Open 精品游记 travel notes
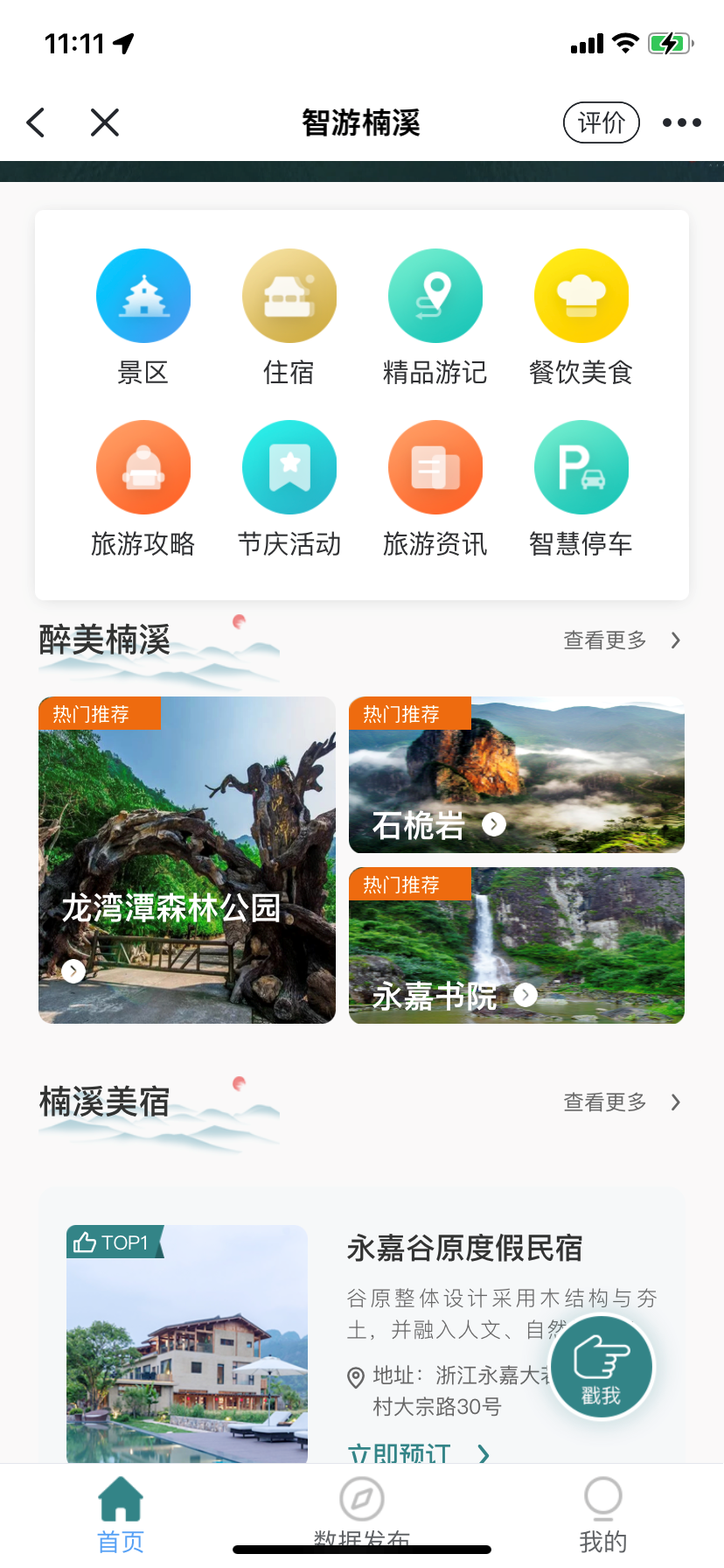The image size is (724, 1568). [x=435, y=316]
